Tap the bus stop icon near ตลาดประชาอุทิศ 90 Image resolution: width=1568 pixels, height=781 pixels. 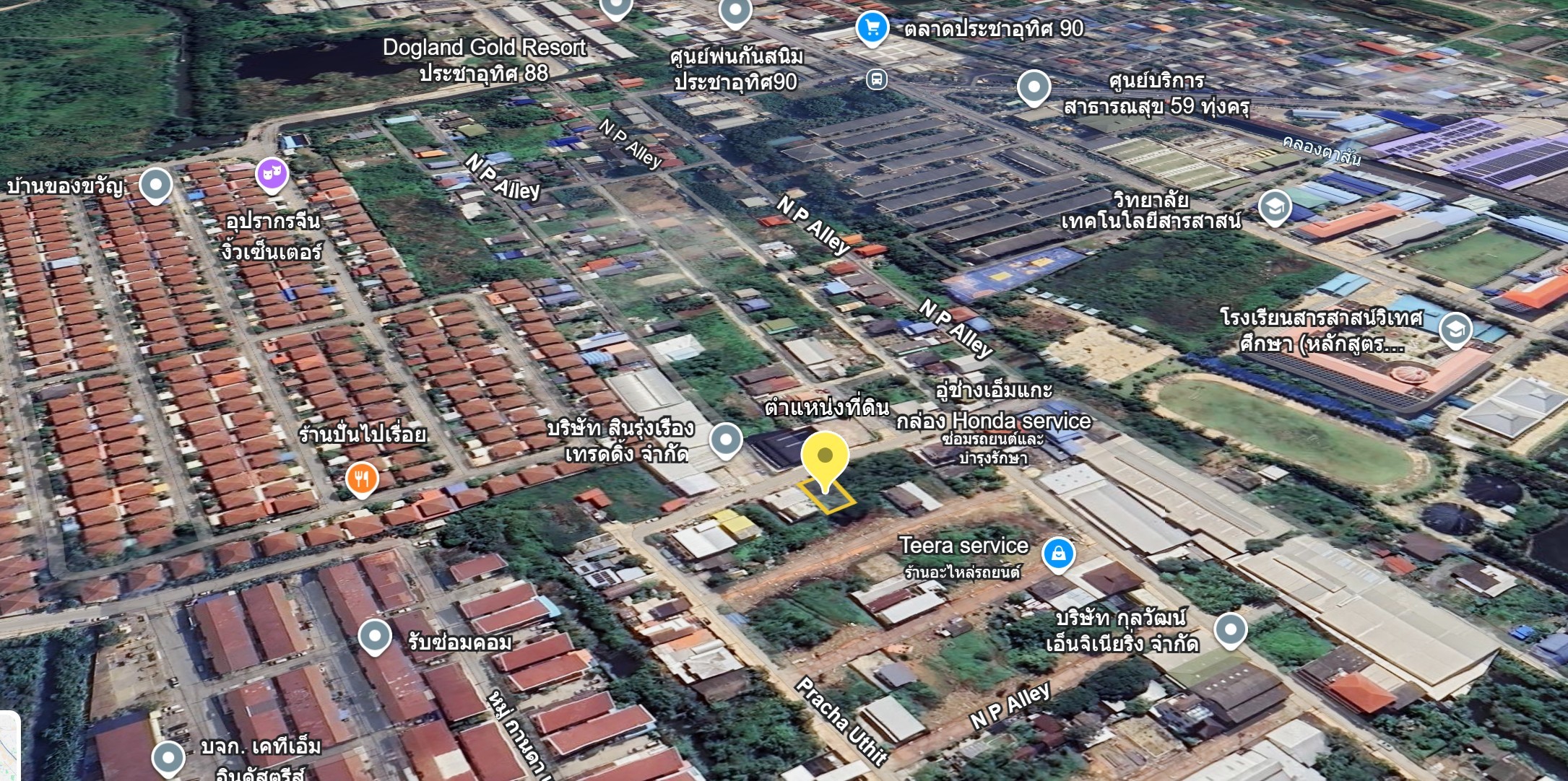[876, 79]
